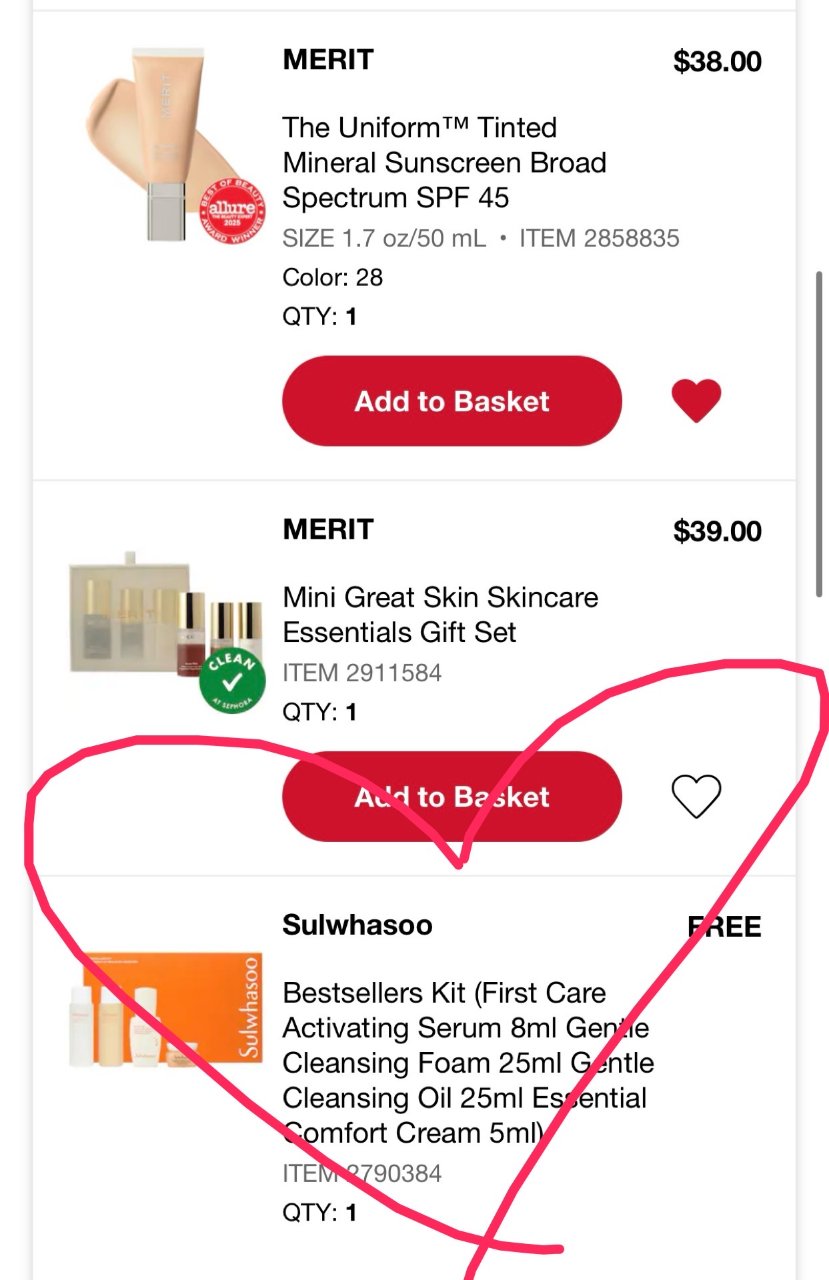Remove the Uniform Tinted Sunscreen from loves
This screenshot has height=1280, width=829.
[696, 401]
